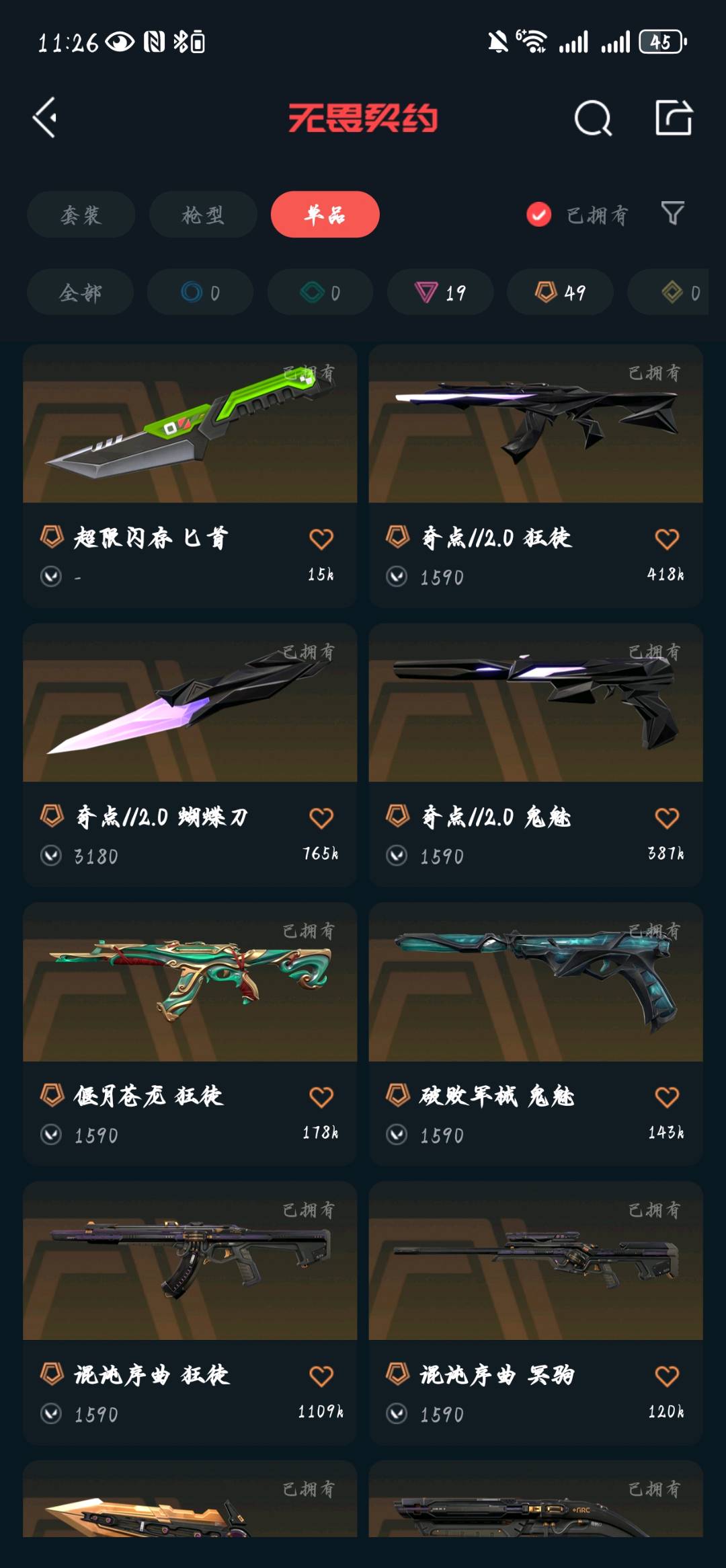Select the 全部 tier chip
726x1568 pixels.
[x=80, y=293]
